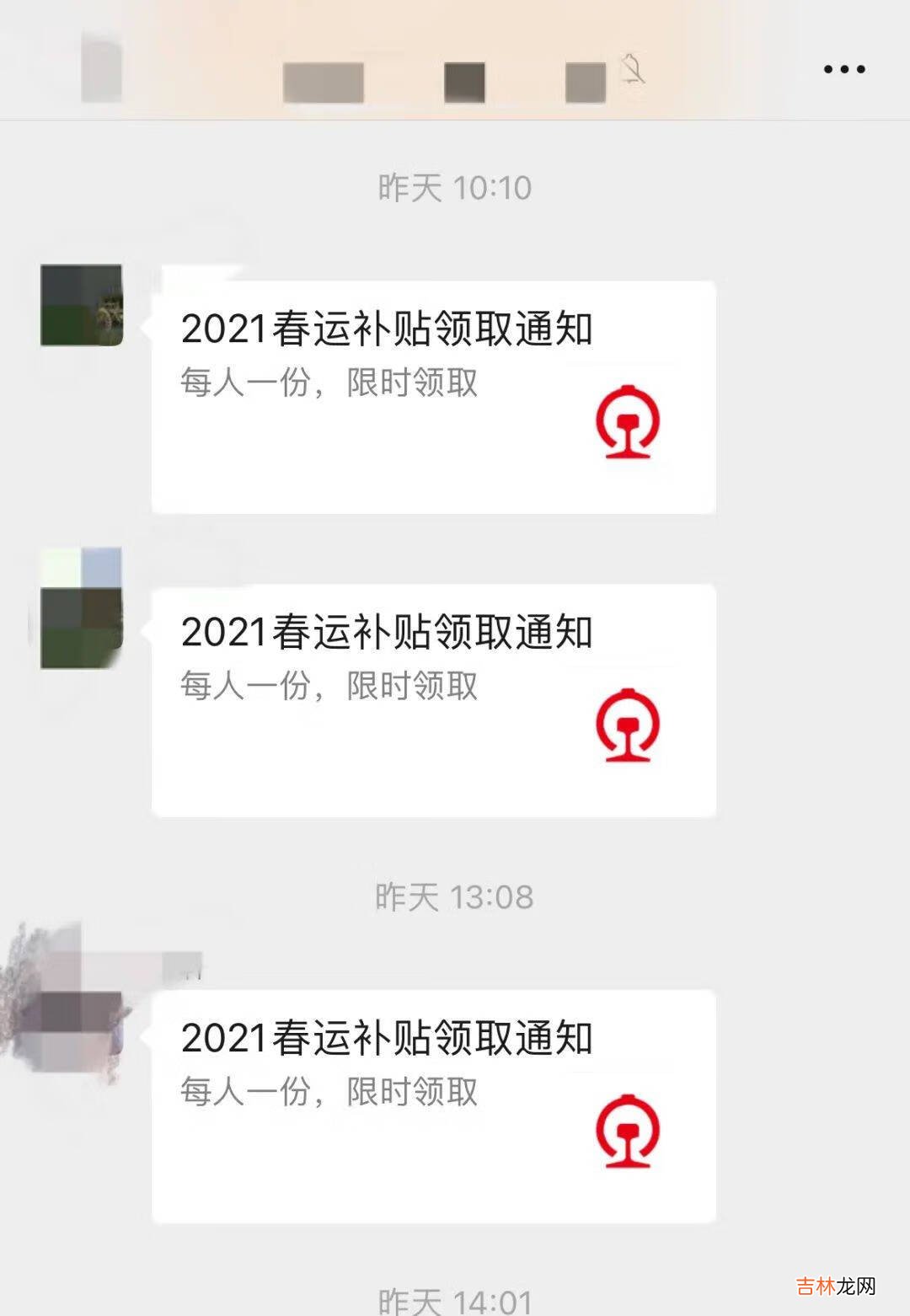Open the 春运补贴 card directly below 昨天 10:10
This screenshot has width=910, height=1316.
(433, 397)
